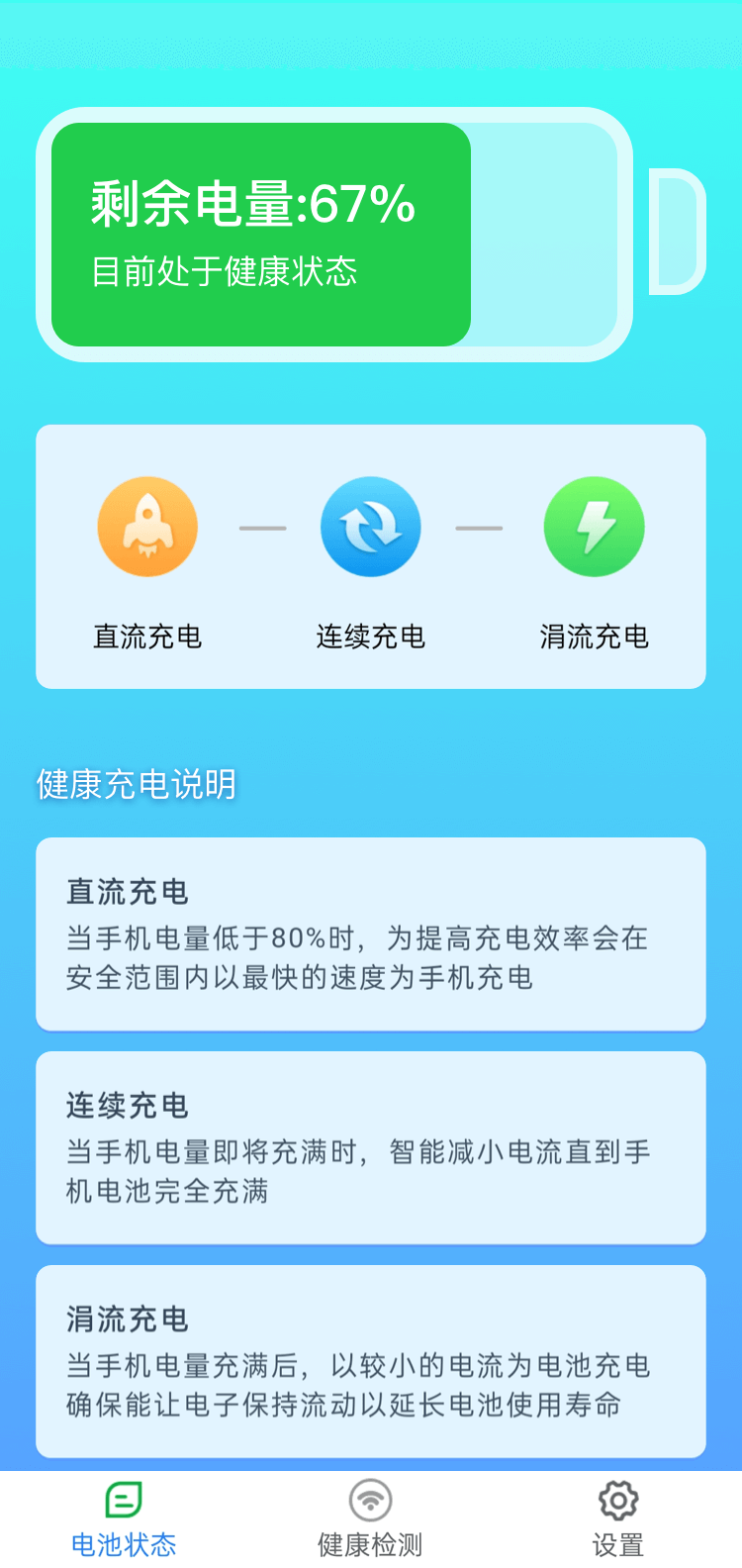Click the 剩余电量:67% text

pos(250,206)
